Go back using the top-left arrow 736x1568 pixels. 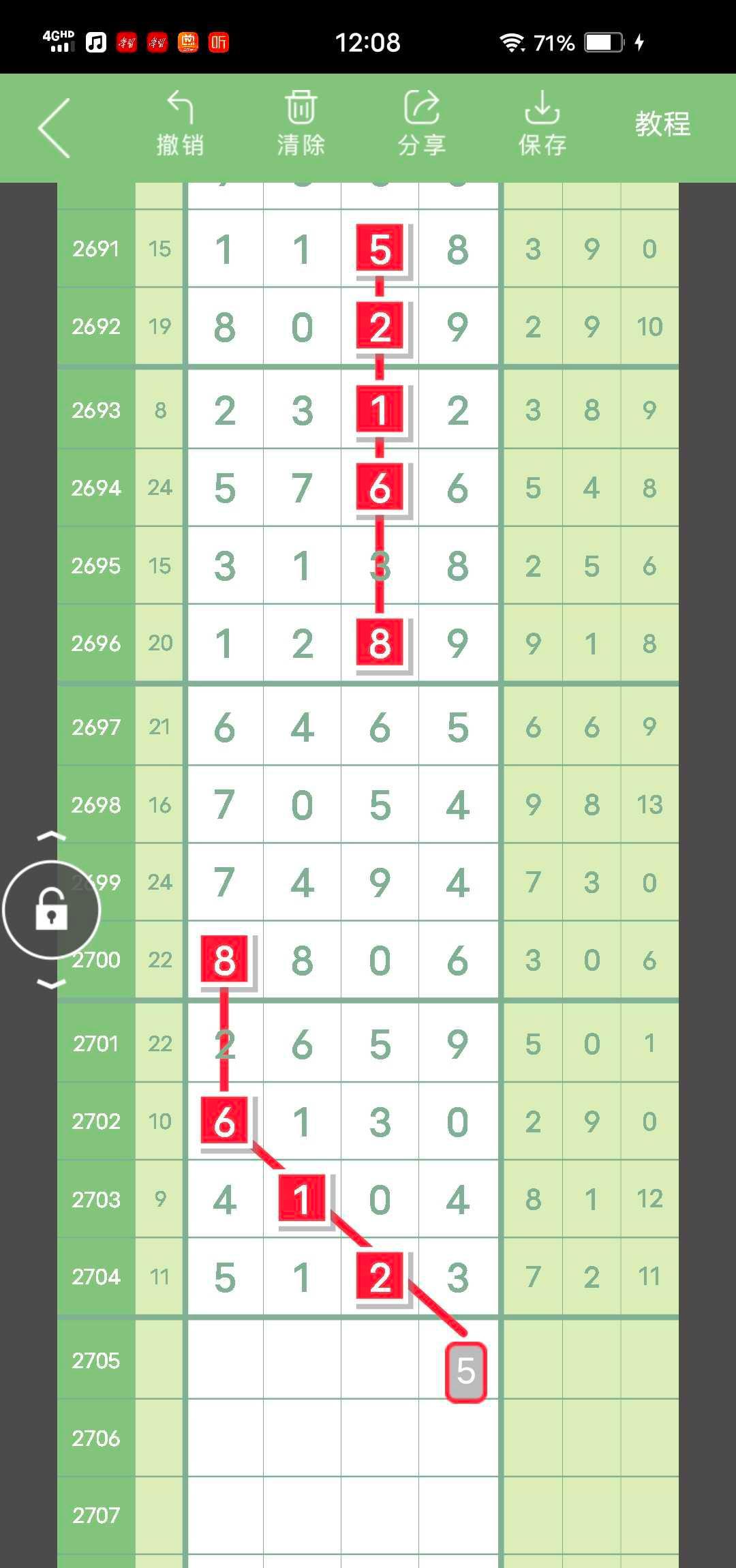click(55, 128)
